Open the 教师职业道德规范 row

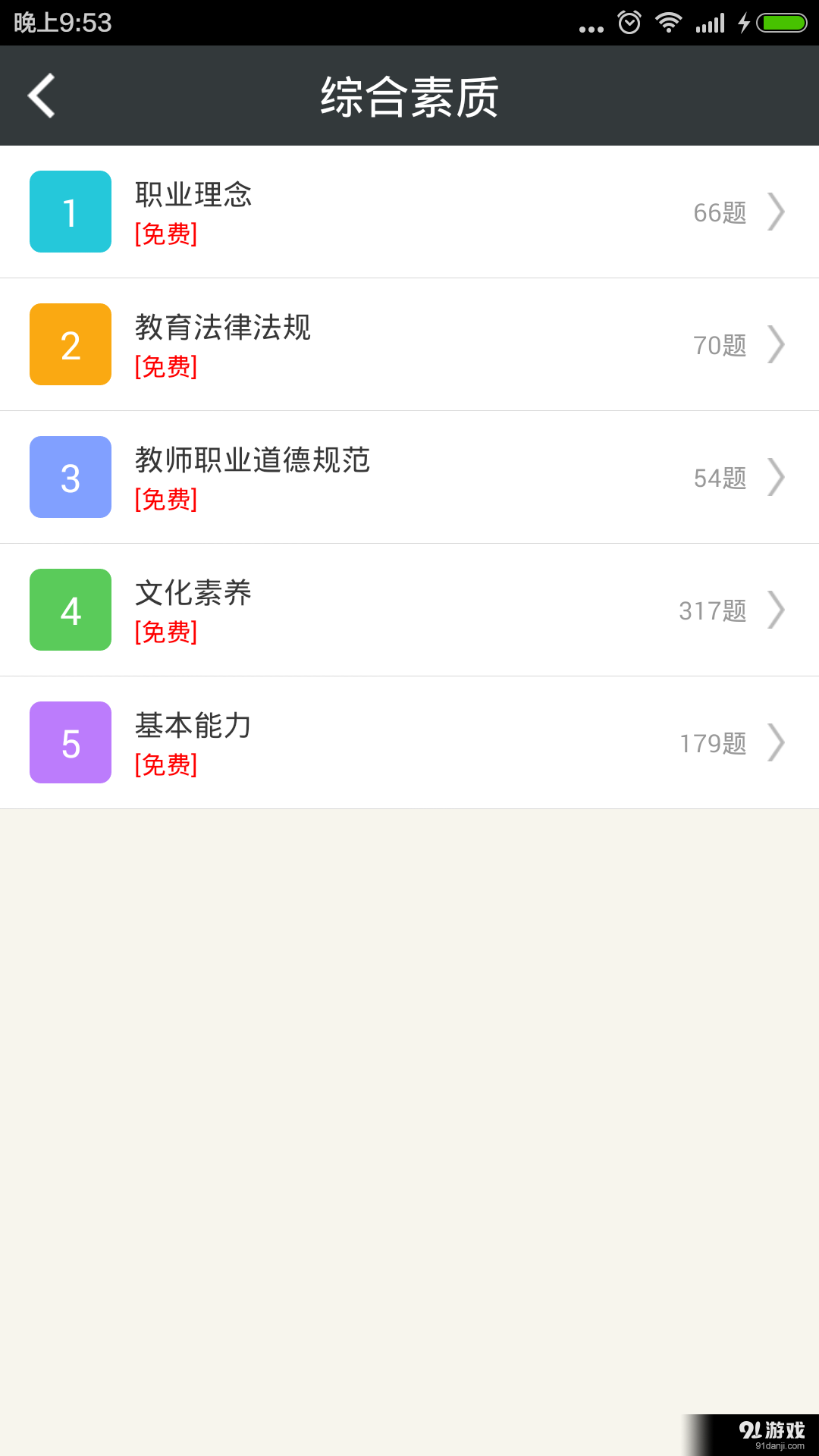pos(409,477)
